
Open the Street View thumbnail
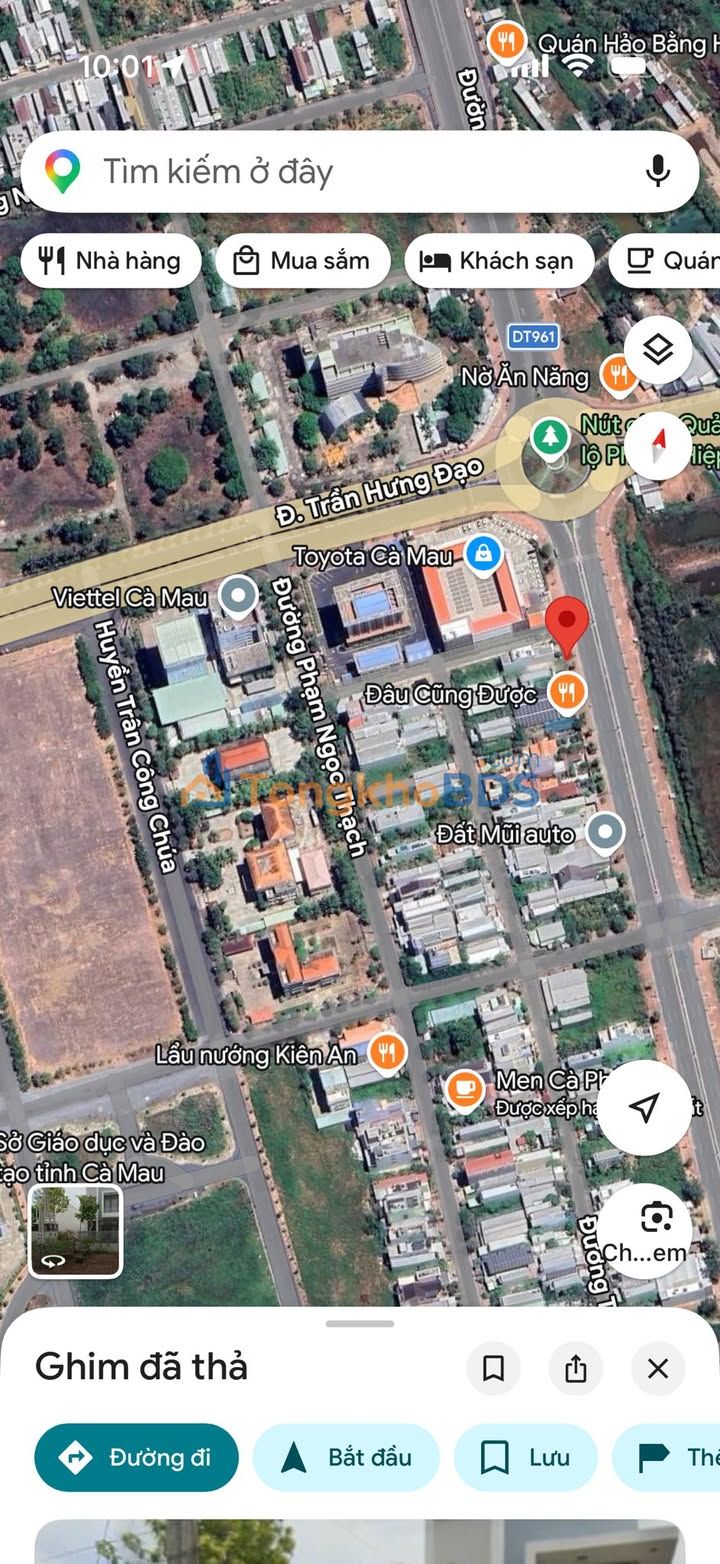point(76,1231)
